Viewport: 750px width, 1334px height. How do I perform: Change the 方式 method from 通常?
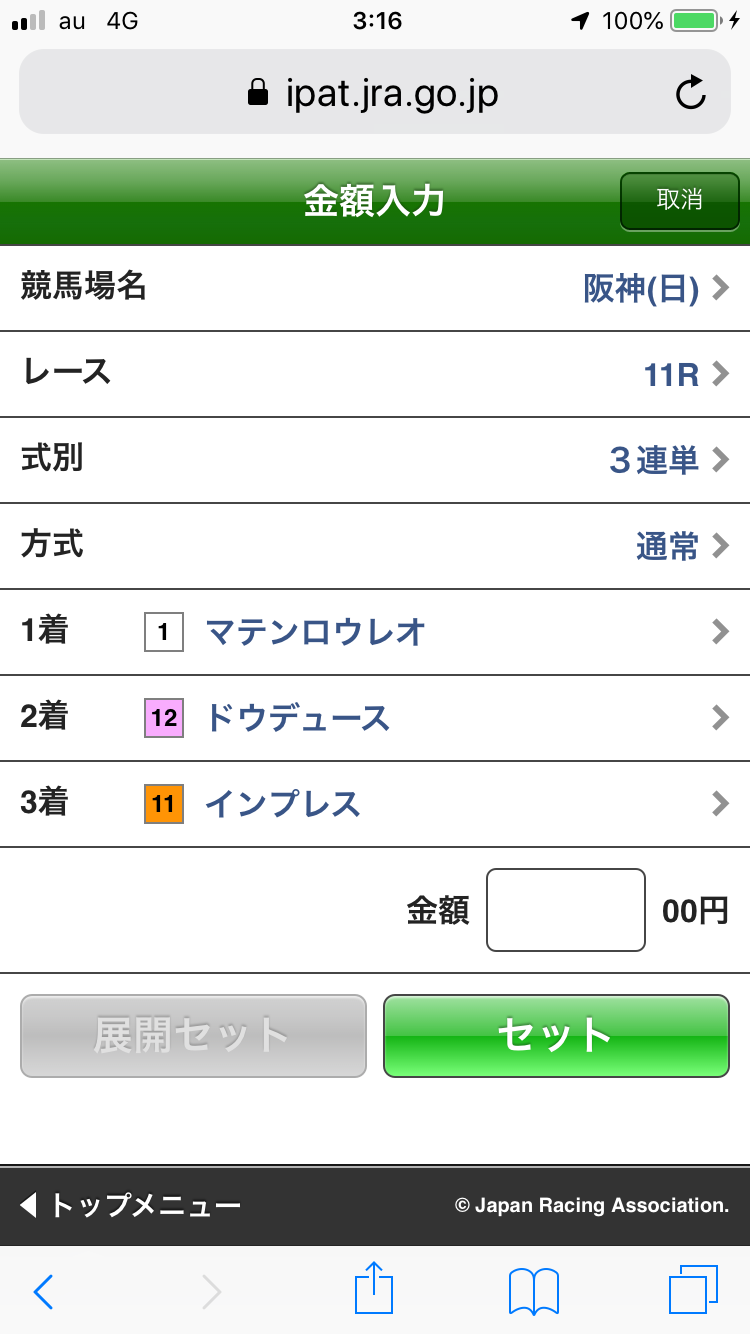pyautogui.click(x=375, y=546)
